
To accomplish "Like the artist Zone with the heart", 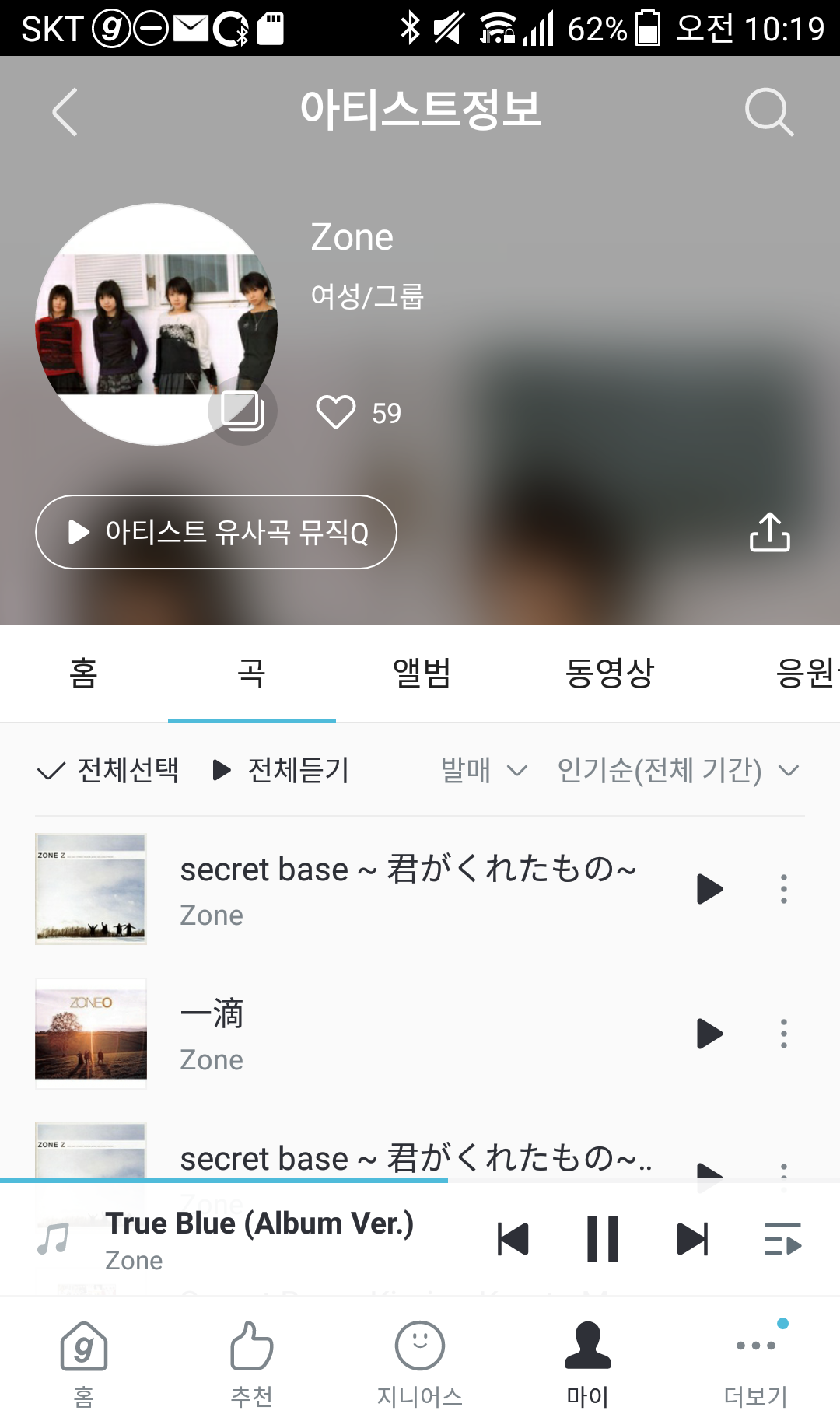I will coord(336,412).
